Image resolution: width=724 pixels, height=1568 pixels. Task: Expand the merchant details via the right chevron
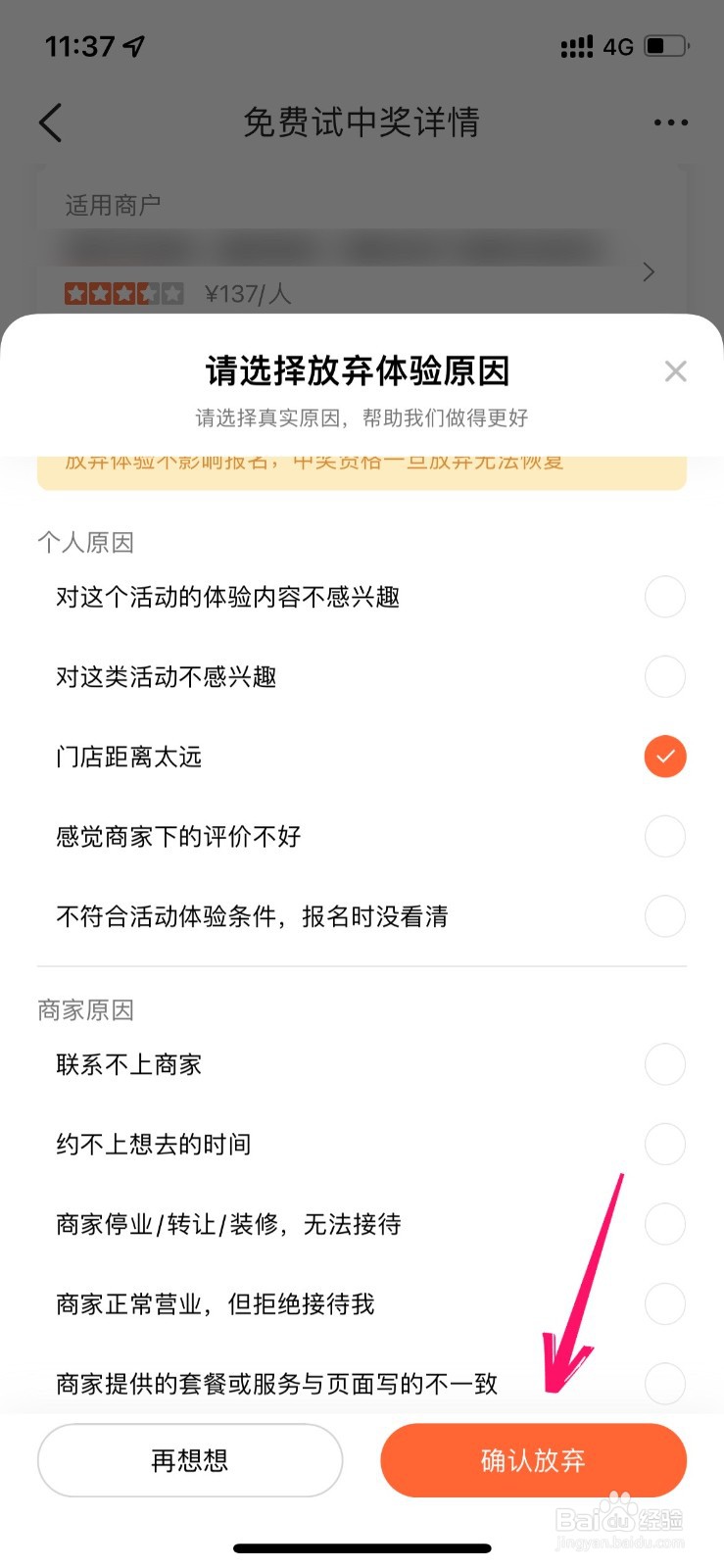tap(648, 272)
